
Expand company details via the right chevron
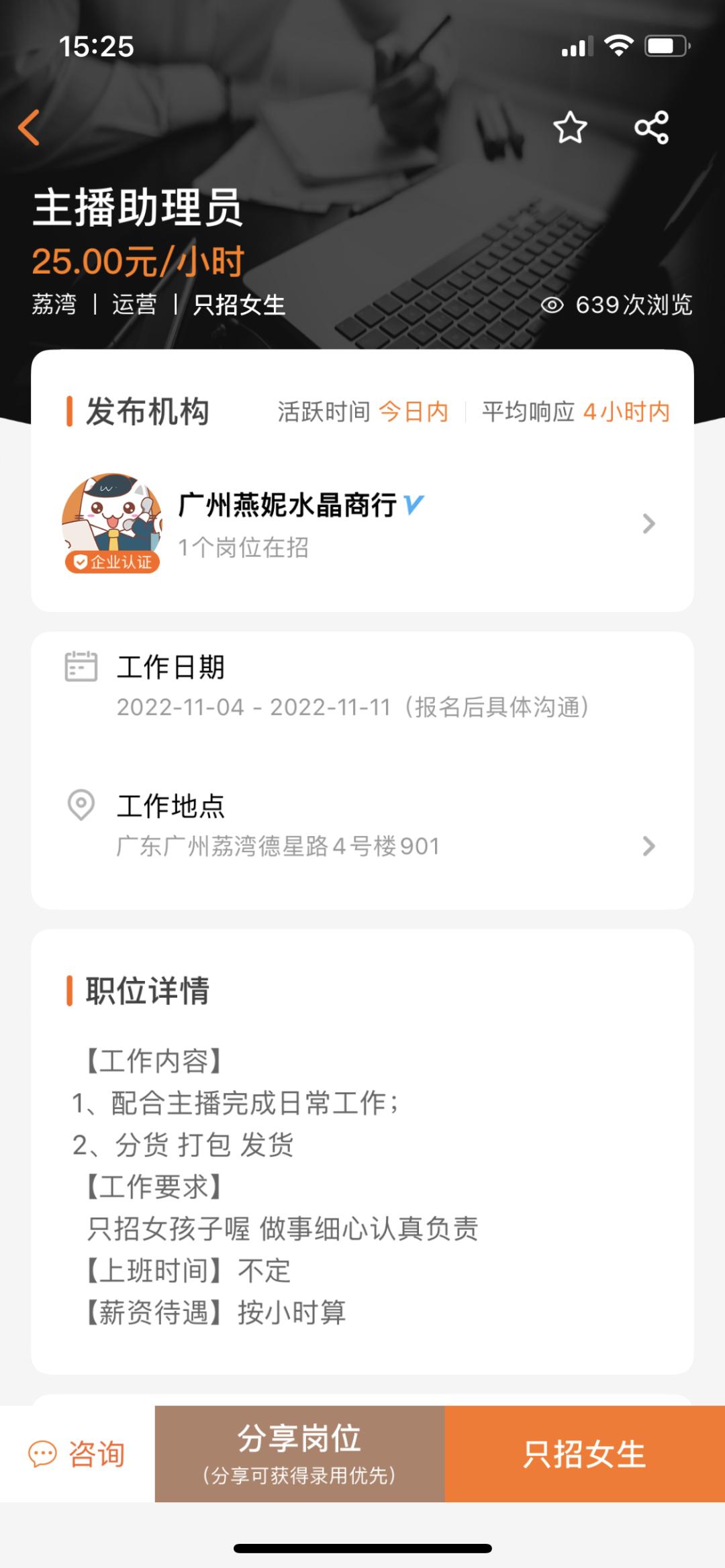[x=648, y=525]
